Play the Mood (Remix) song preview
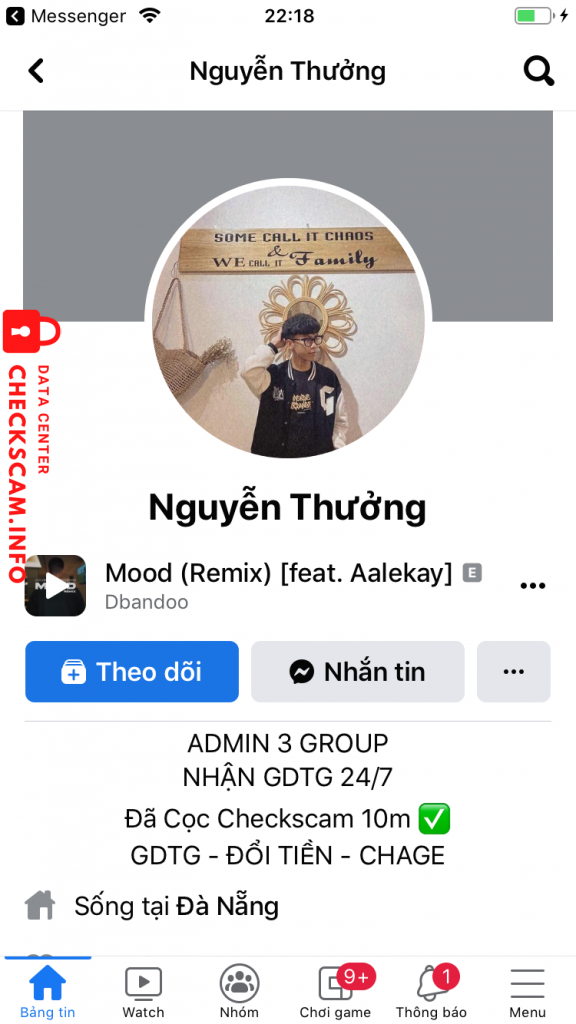 coord(55,585)
